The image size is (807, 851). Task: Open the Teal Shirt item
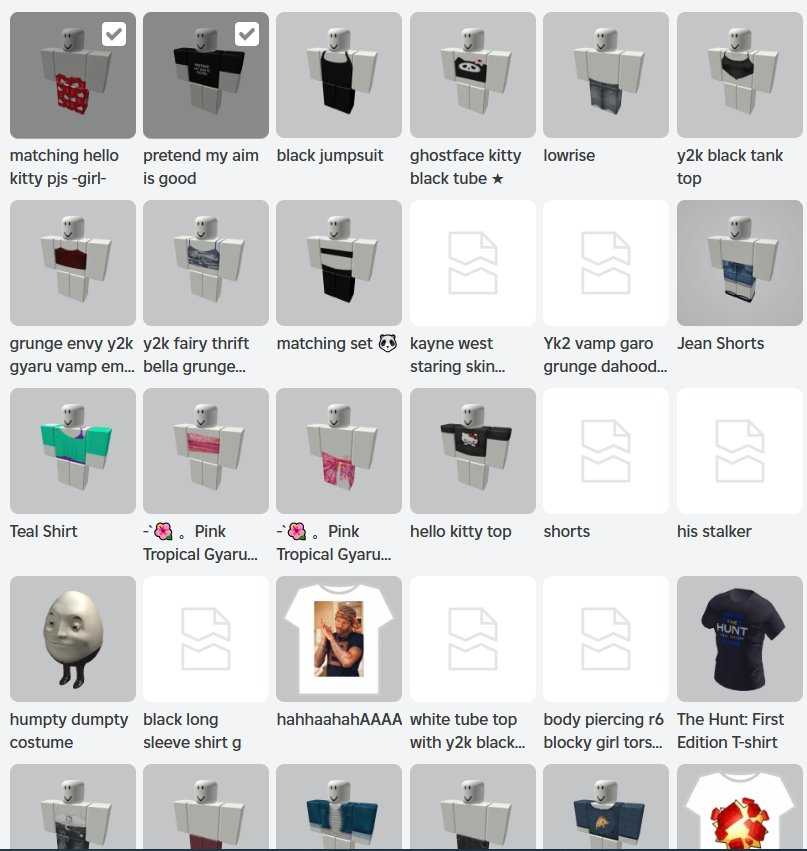[73, 451]
